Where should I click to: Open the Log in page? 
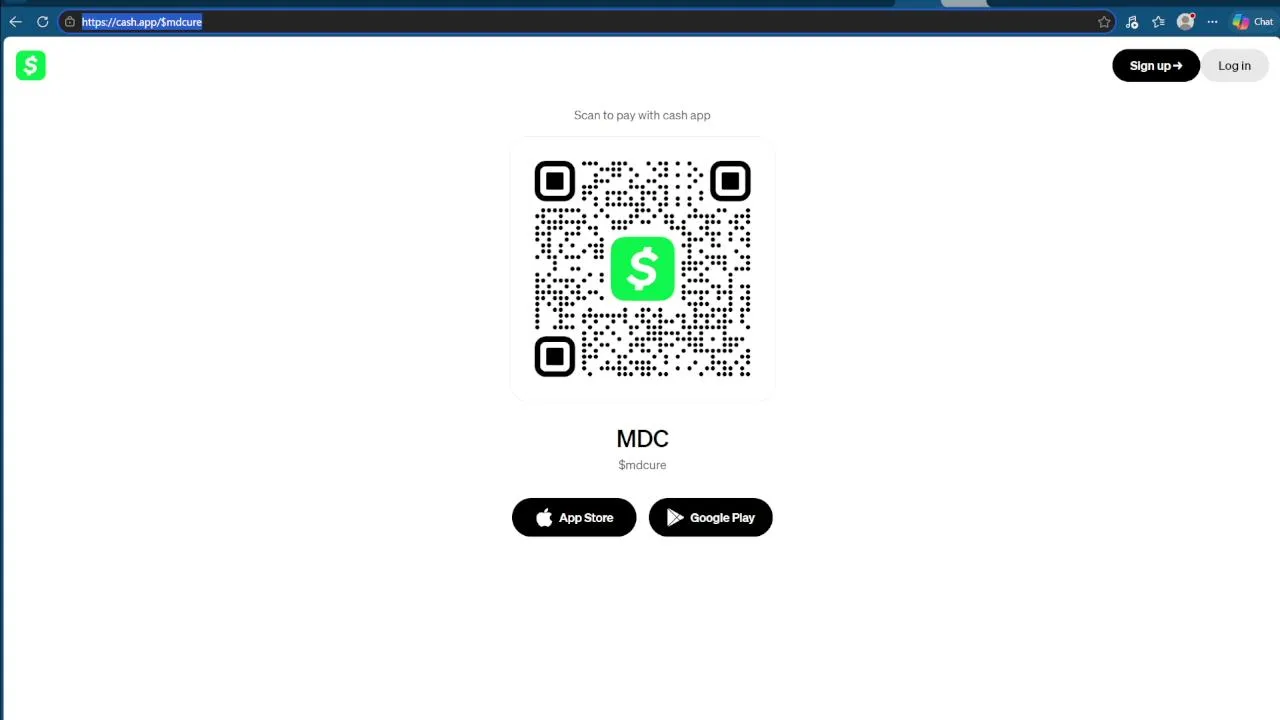point(1234,66)
